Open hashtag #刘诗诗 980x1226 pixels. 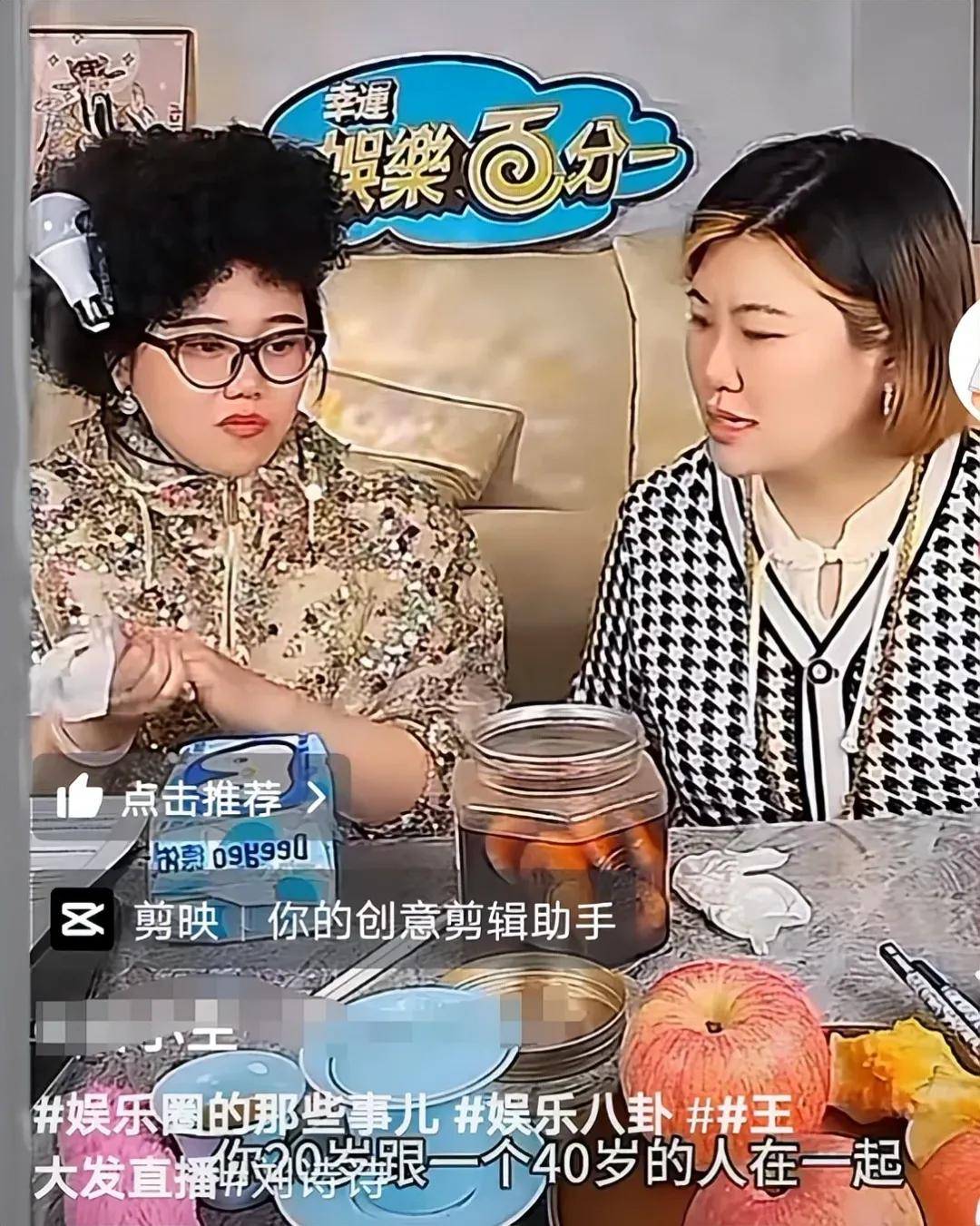(x=305, y=1180)
